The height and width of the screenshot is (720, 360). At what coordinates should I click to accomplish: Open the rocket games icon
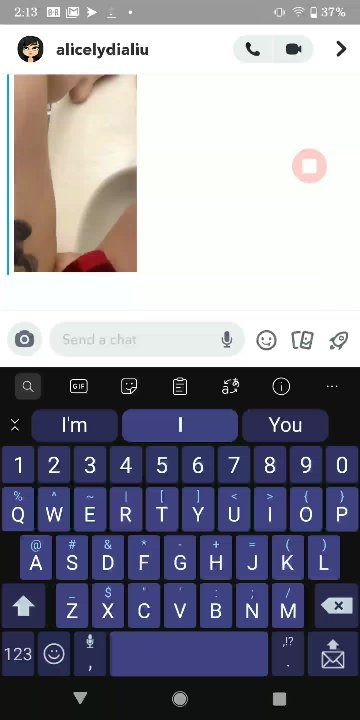pos(338,340)
